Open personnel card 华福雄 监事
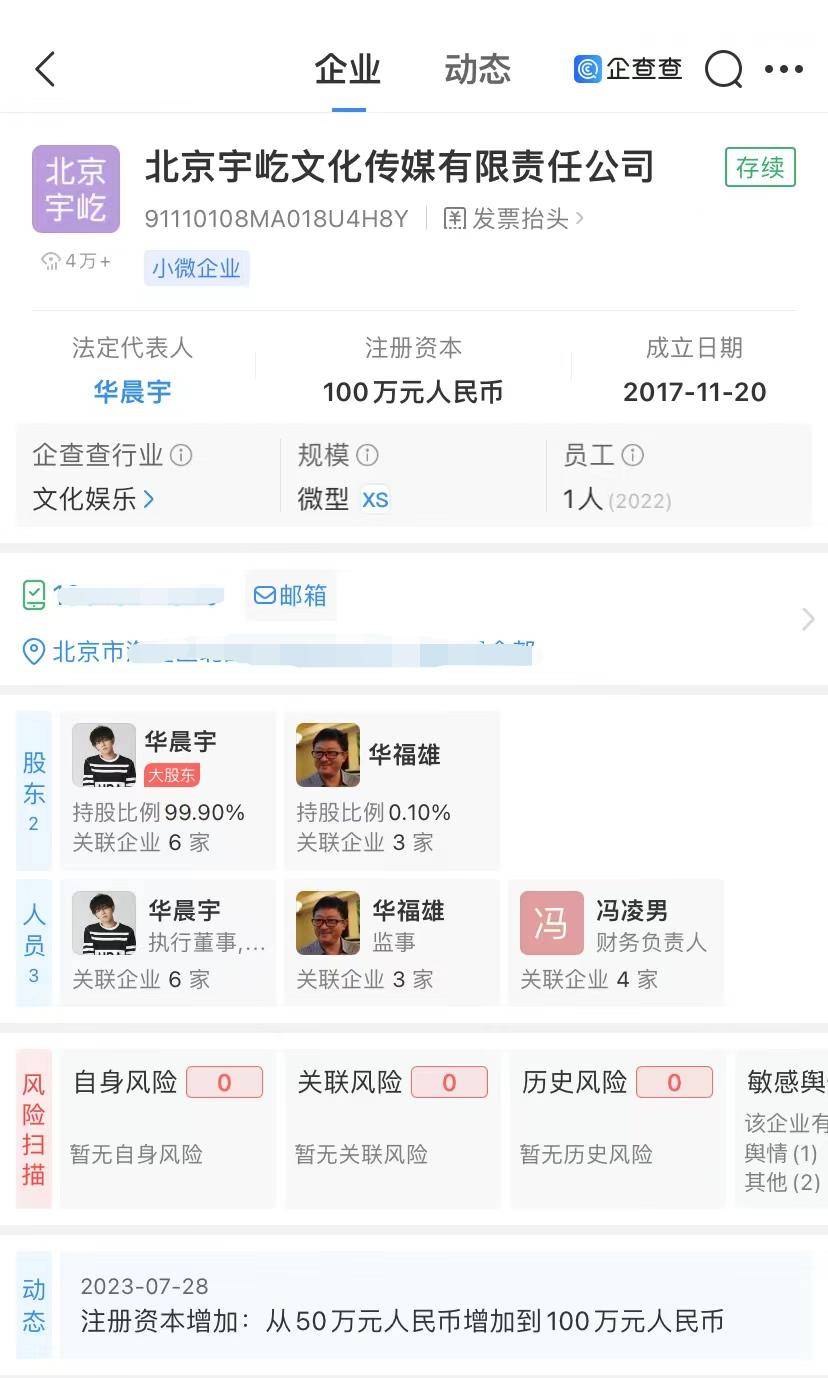828x1378 pixels. coord(391,943)
